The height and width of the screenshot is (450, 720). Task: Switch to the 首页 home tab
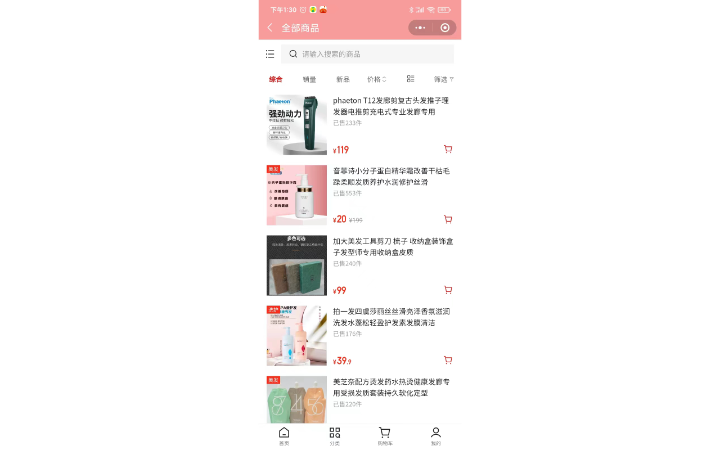point(284,435)
